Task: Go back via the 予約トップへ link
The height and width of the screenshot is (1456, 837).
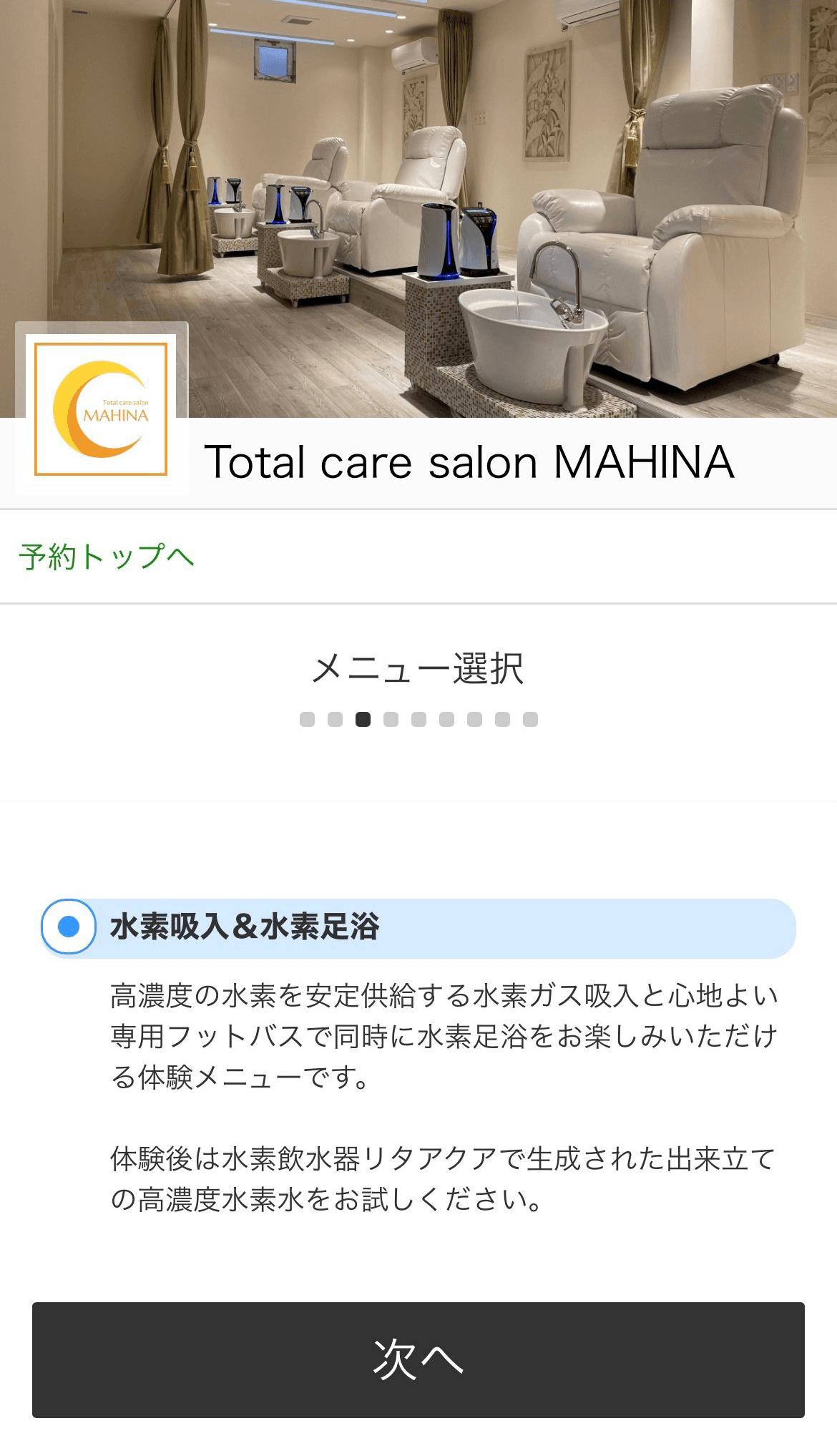Action: [107, 557]
